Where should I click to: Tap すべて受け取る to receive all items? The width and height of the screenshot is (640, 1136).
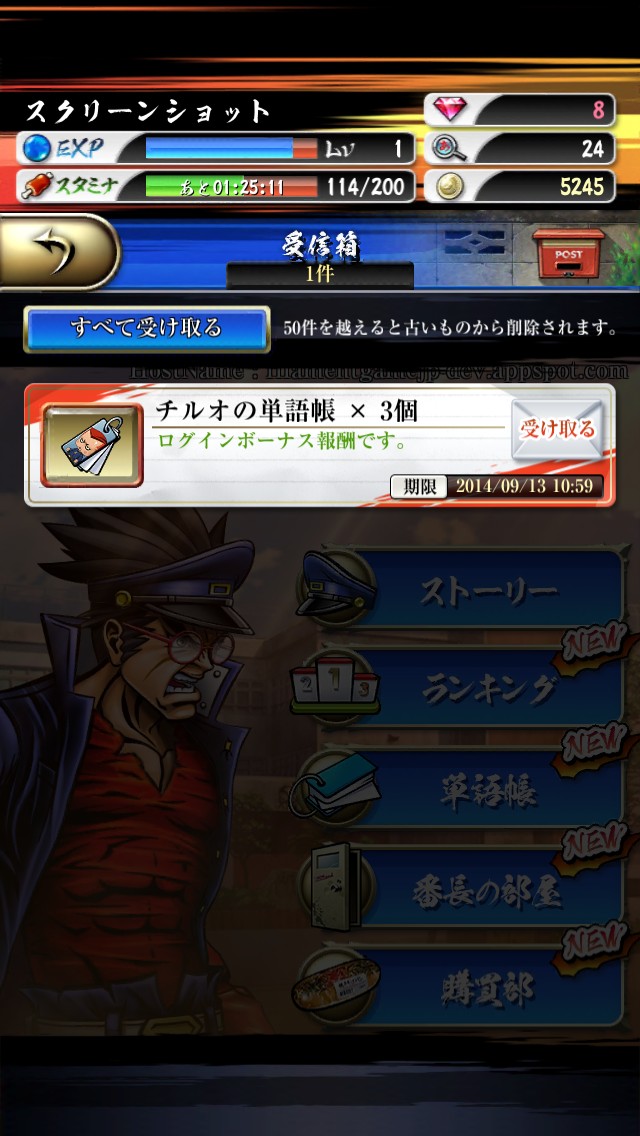146,329
